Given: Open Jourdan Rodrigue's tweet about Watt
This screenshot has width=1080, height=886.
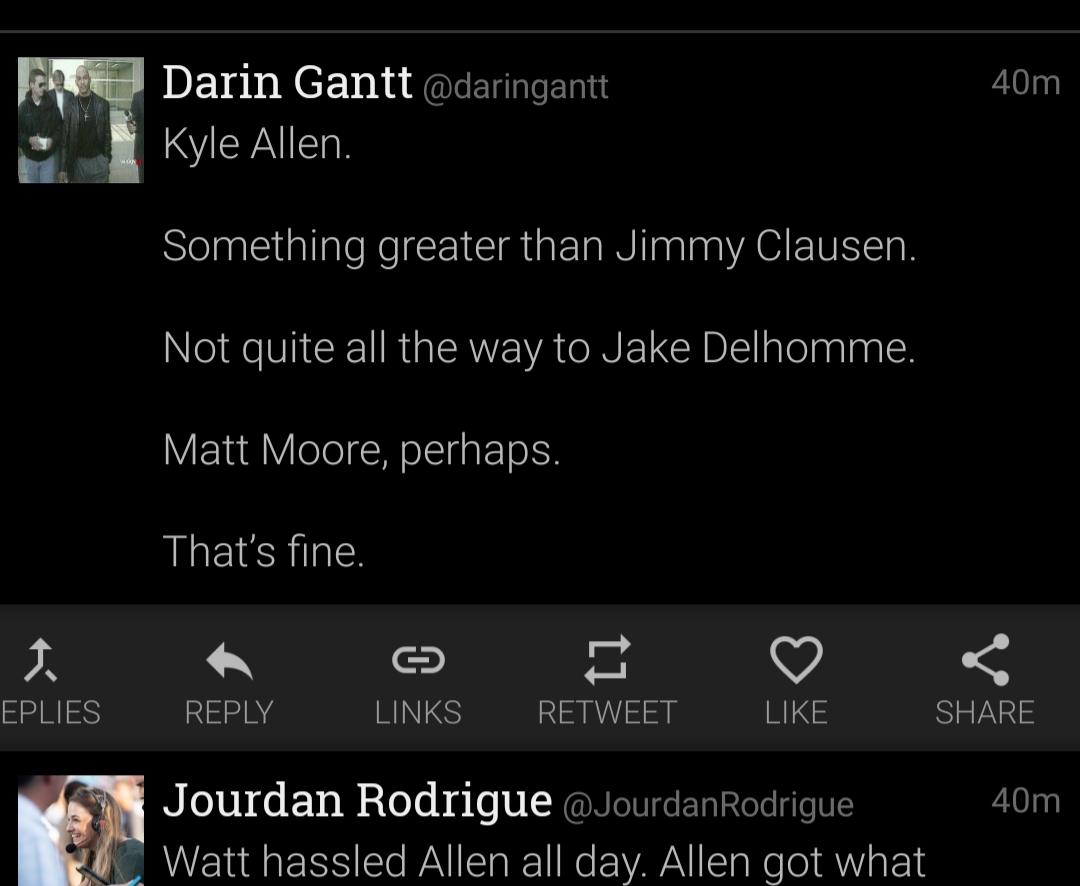Looking at the screenshot, I should tap(545, 861).
